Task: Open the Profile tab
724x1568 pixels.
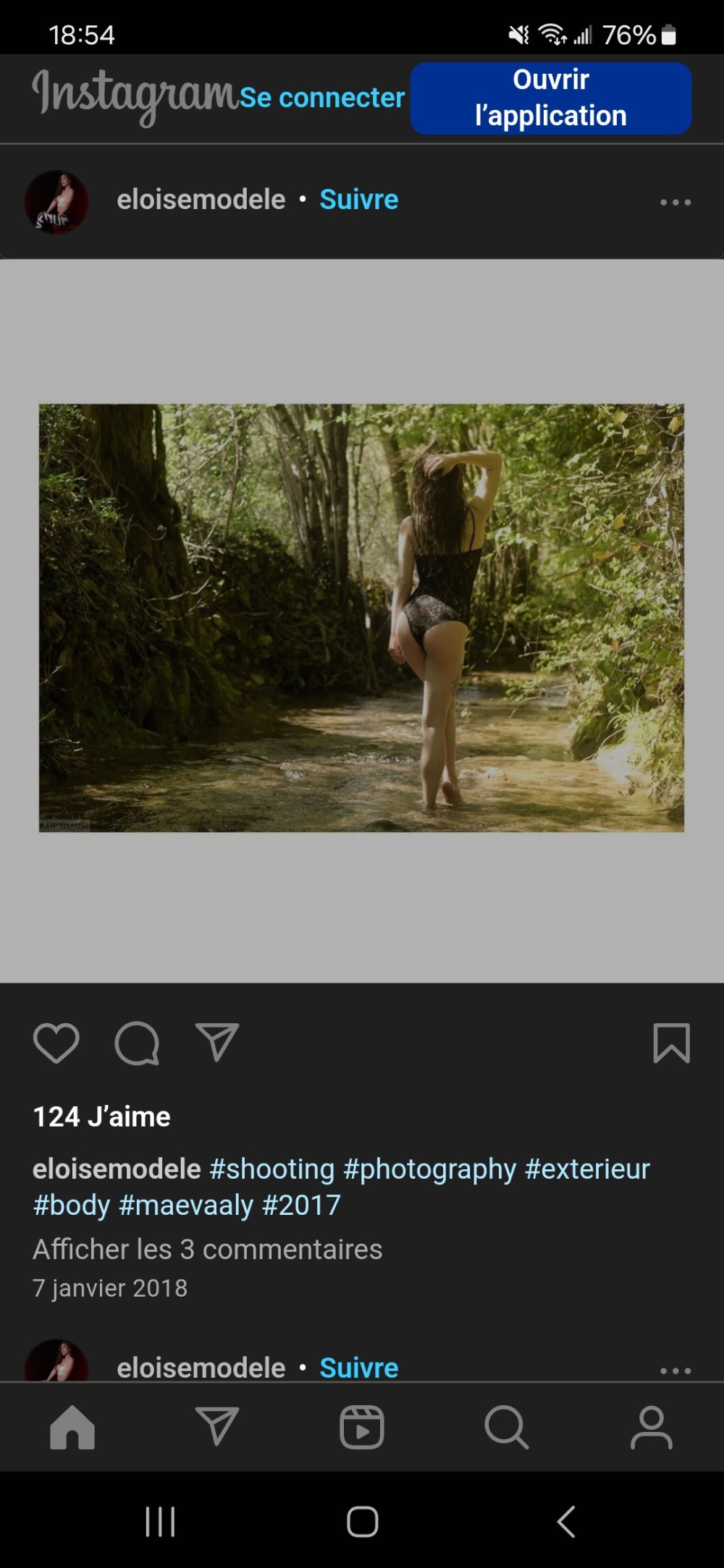Action: (651, 1427)
